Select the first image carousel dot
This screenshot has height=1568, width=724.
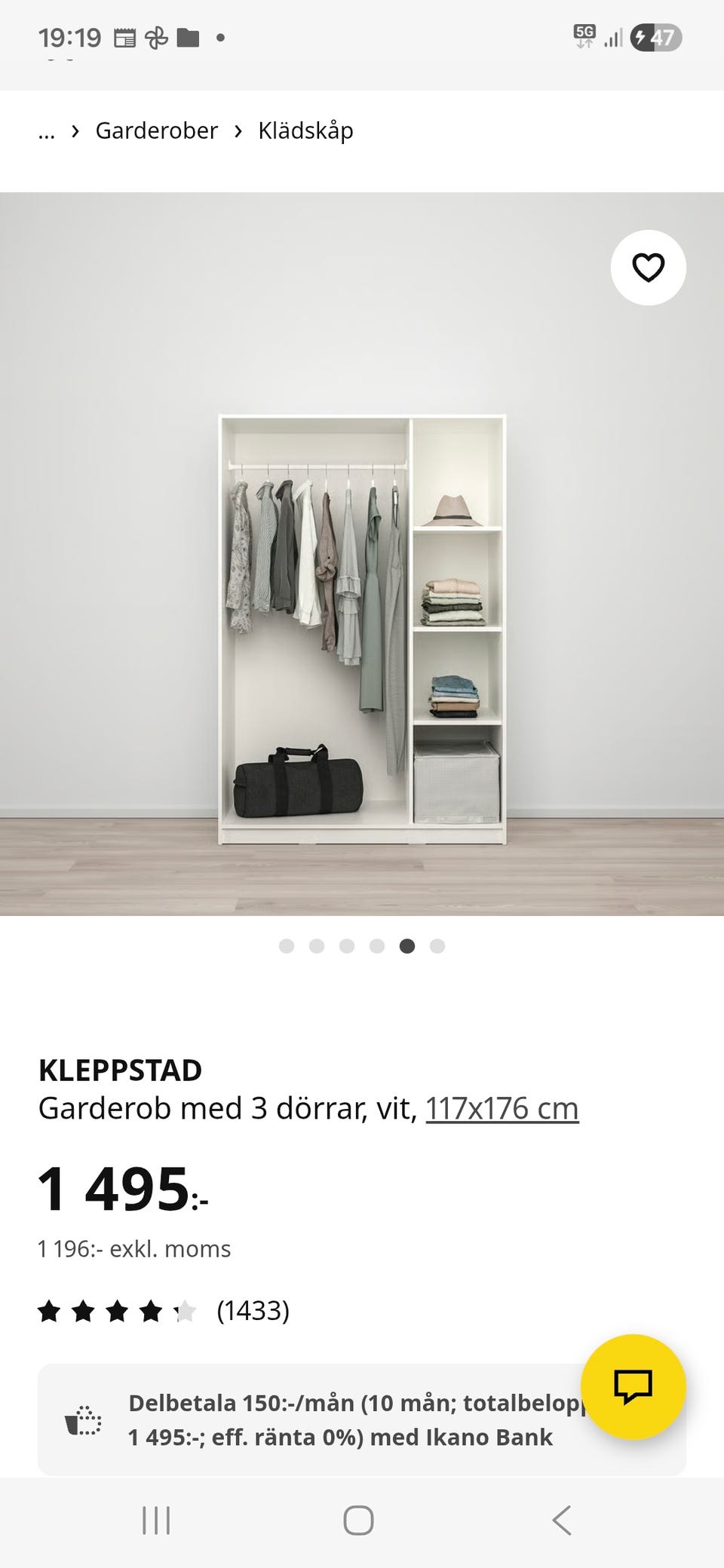click(287, 946)
